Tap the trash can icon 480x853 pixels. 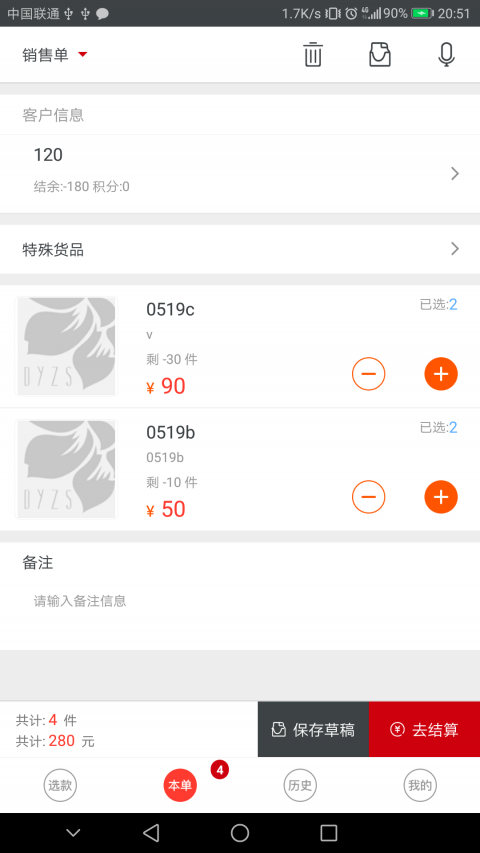click(313, 54)
